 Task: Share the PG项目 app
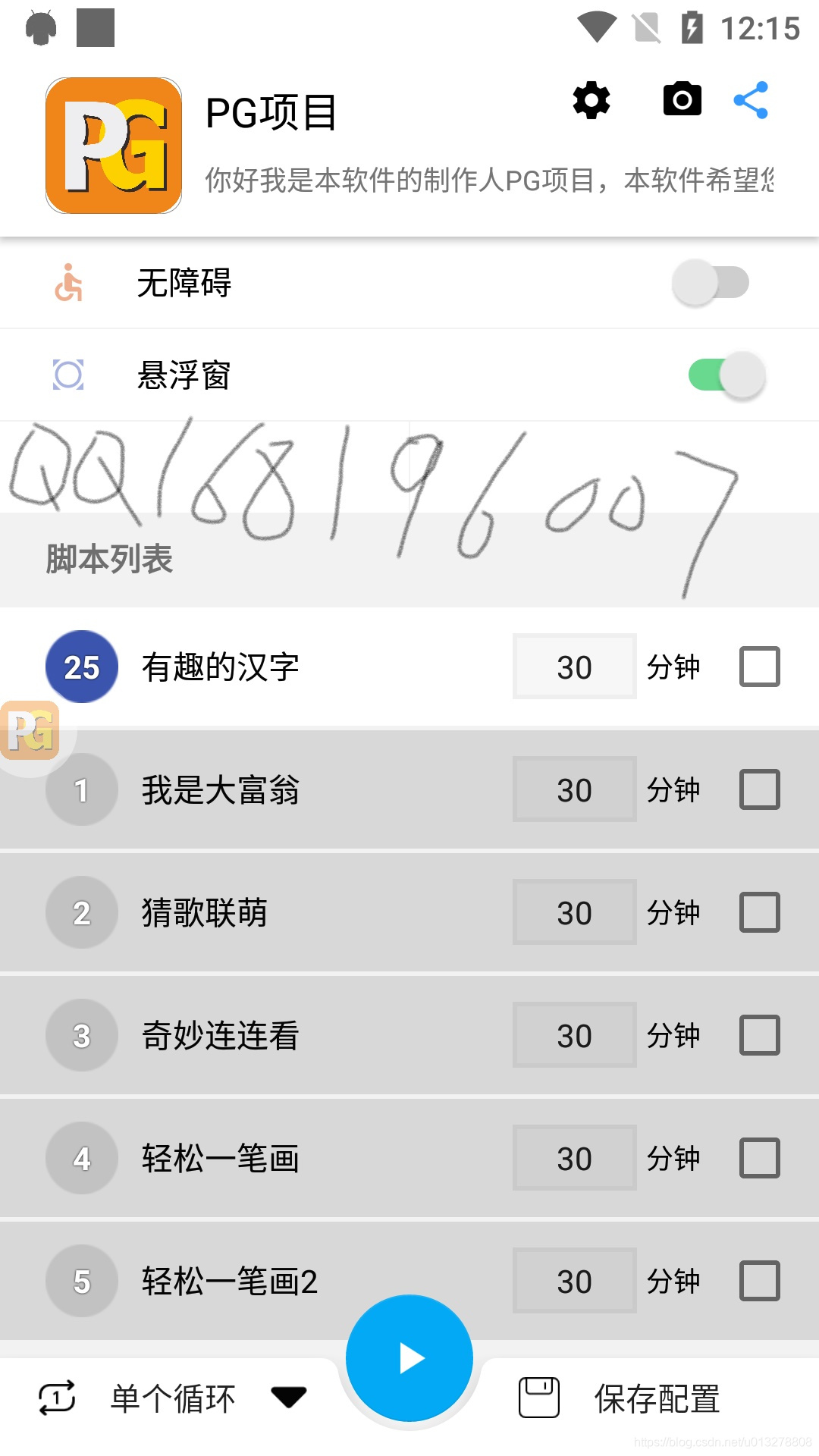[751, 100]
